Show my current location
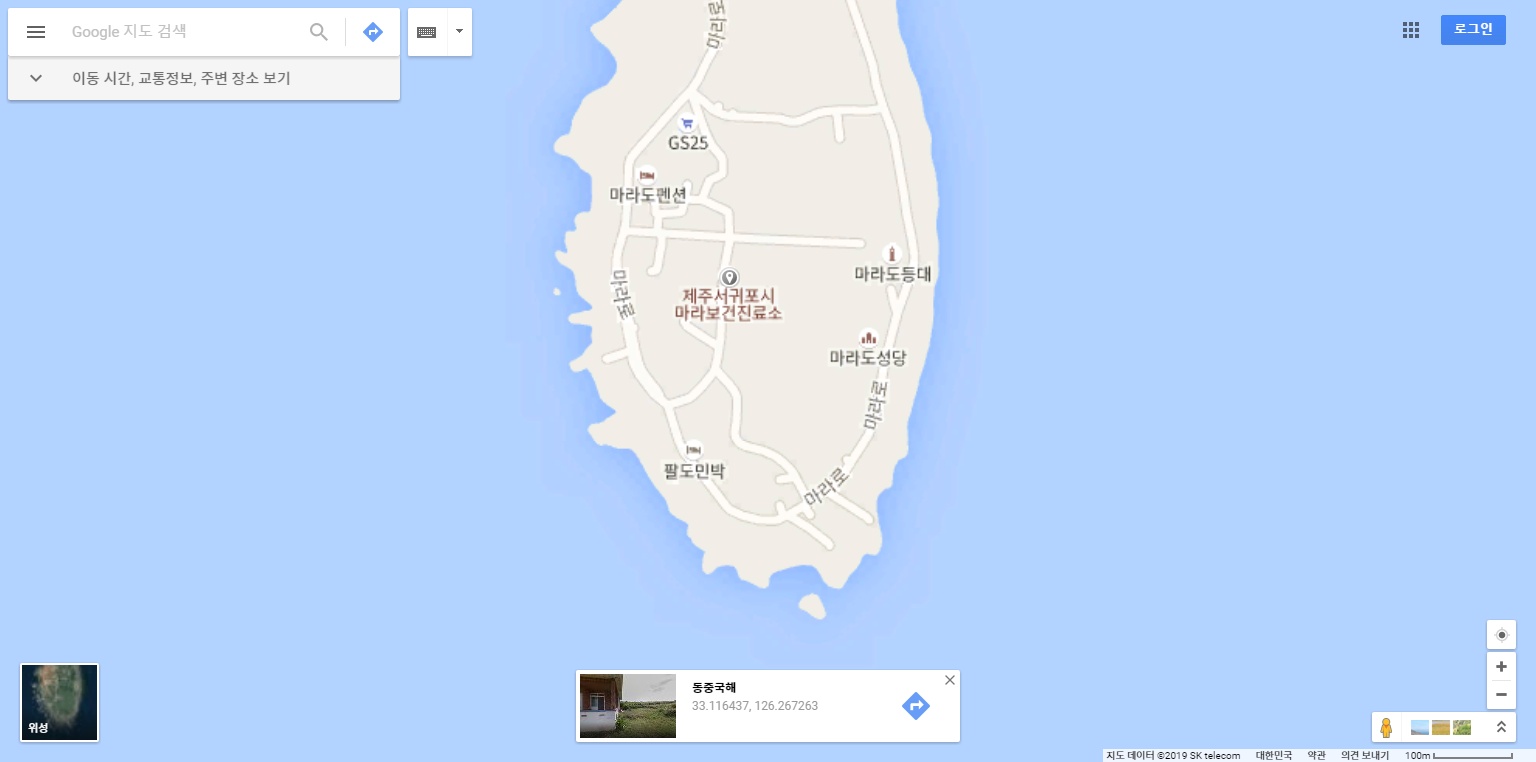The image size is (1536, 762). (1501, 635)
